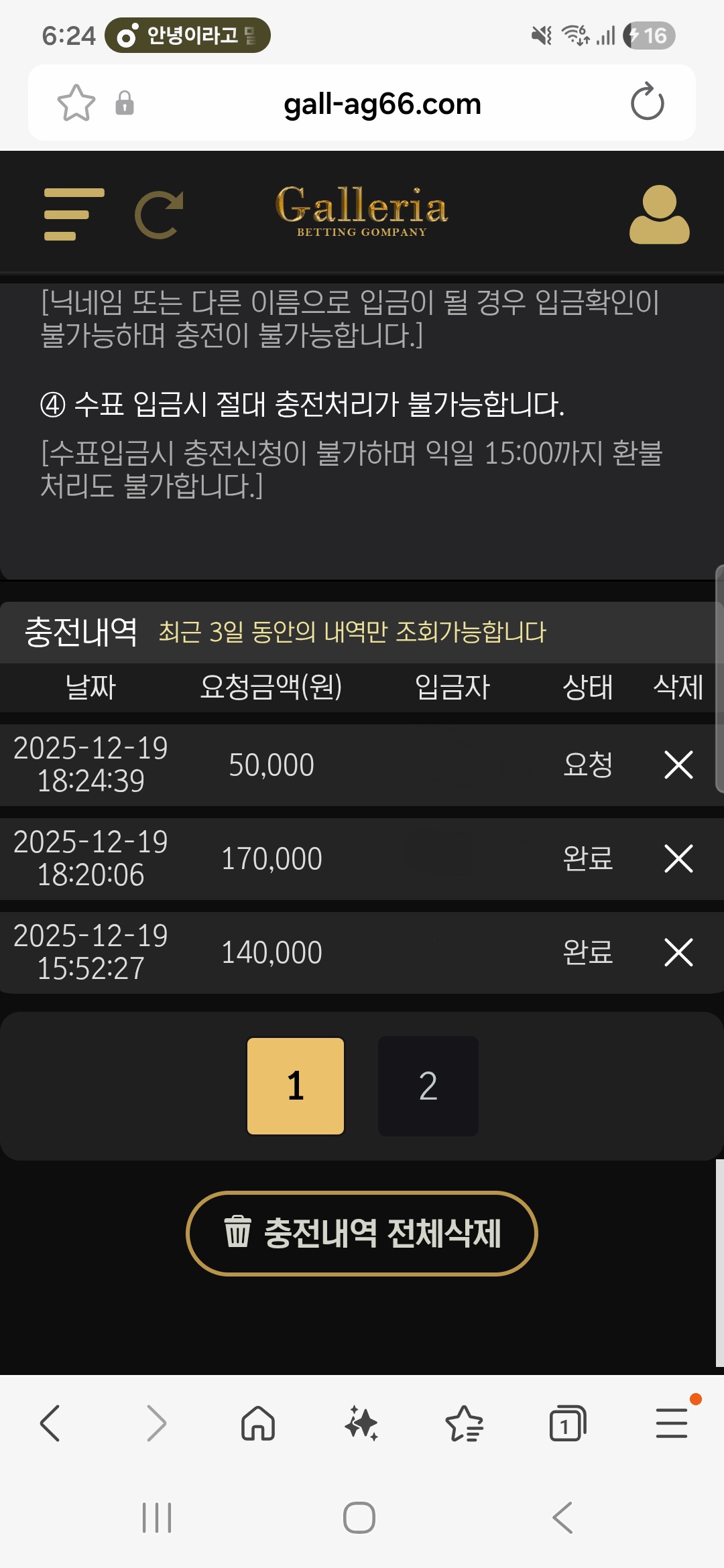Open the user profile icon
724x1568 pixels.
[659, 214]
